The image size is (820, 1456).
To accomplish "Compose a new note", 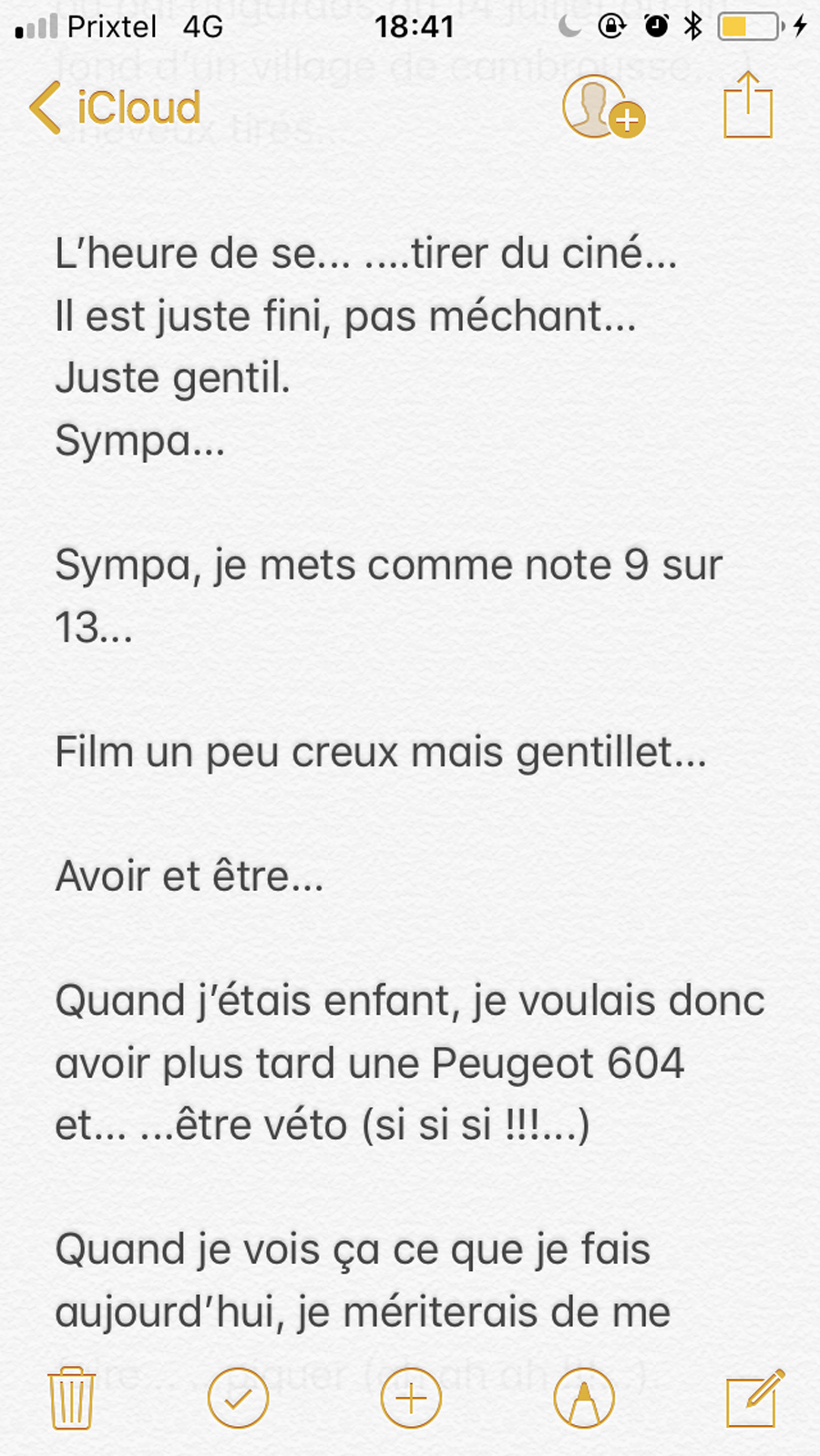I will (x=754, y=1398).
